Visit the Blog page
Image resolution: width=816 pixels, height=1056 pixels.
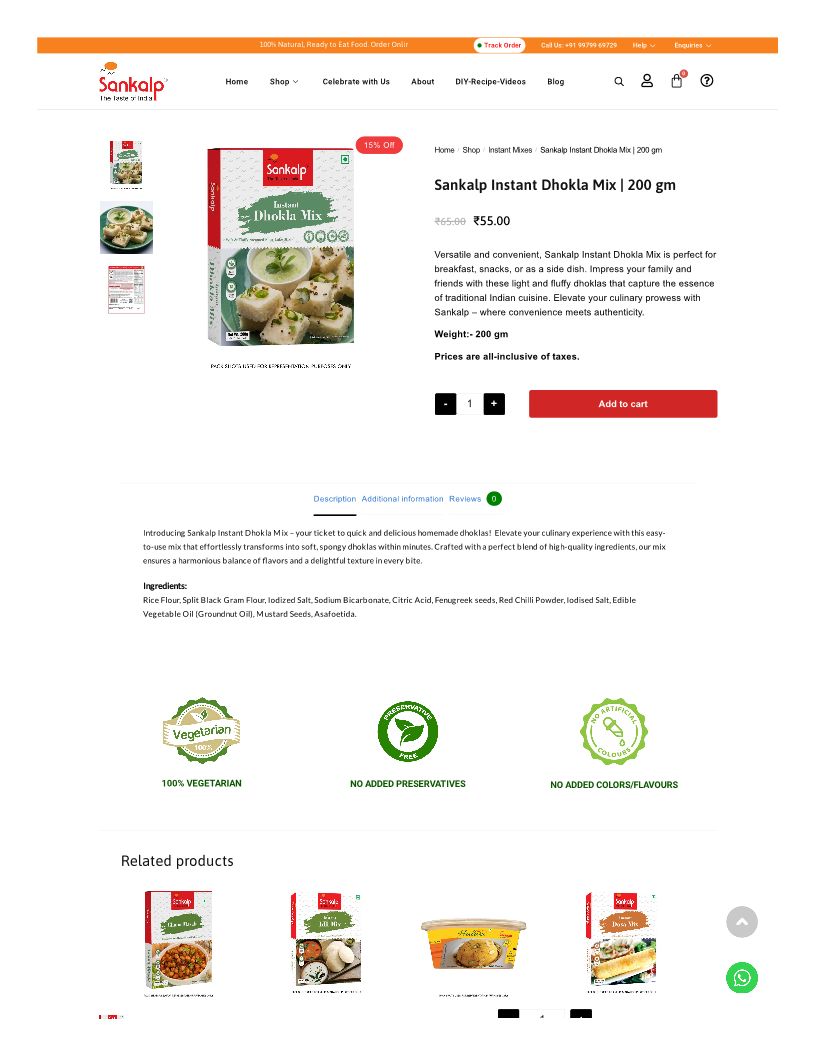[555, 81]
